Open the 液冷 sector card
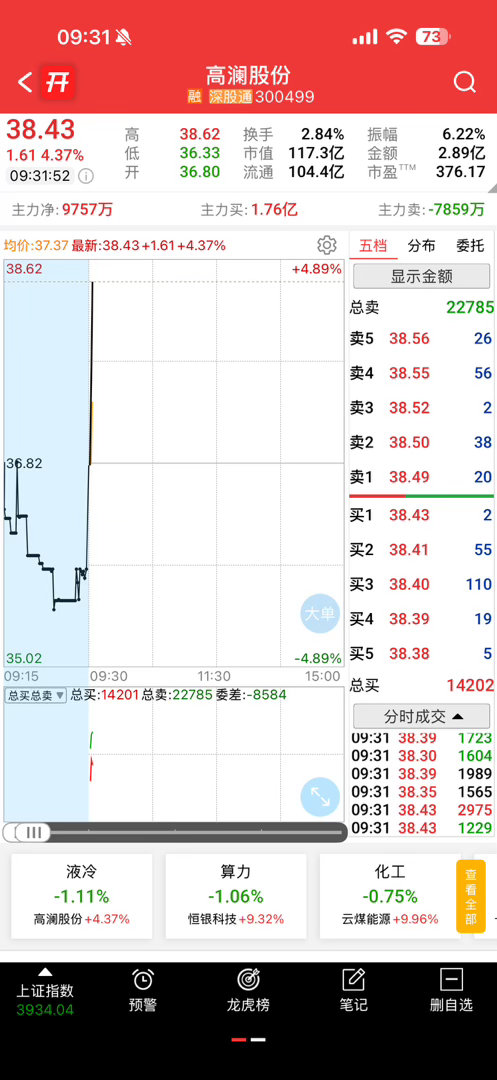The height and width of the screenshot is (1080, 497). 82,895
